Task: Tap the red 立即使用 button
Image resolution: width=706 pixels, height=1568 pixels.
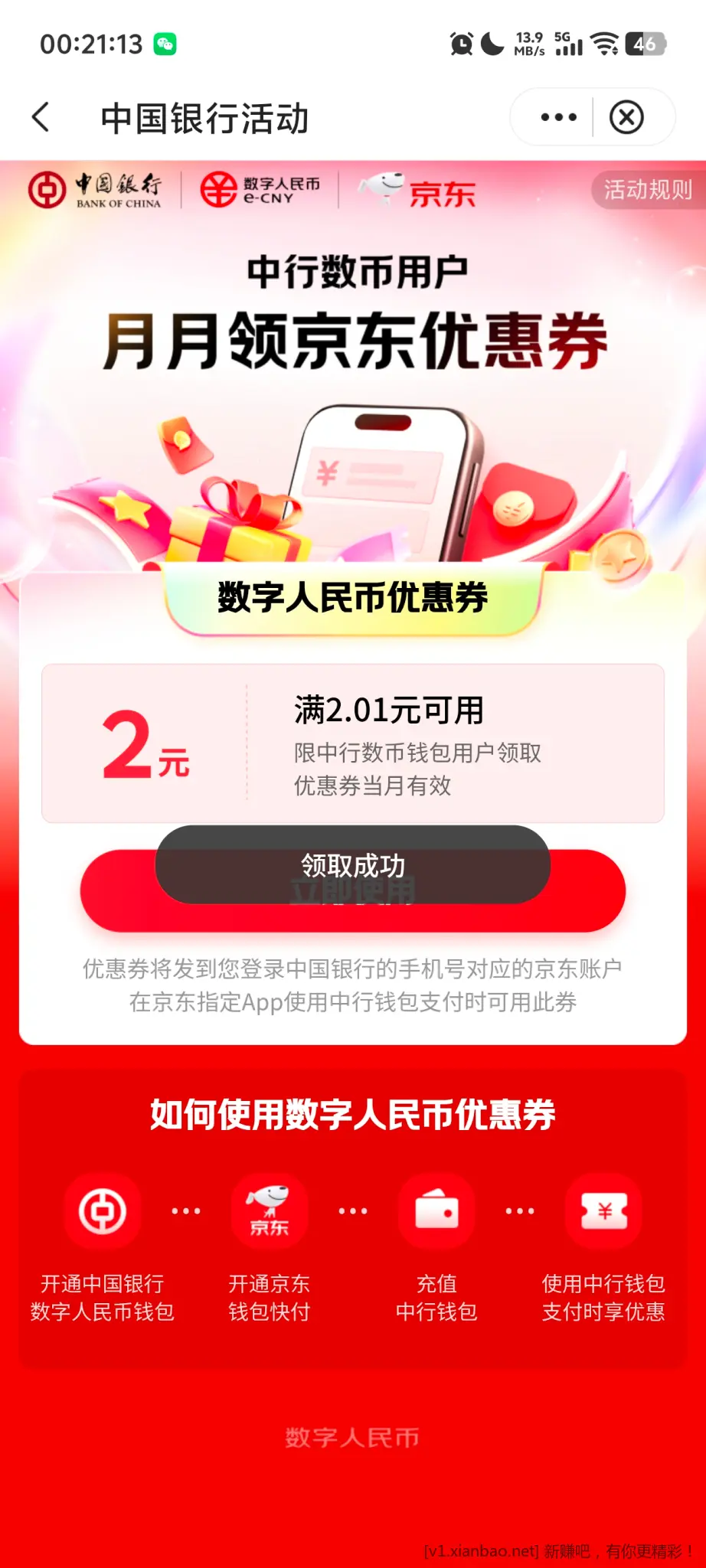Action: click(x=352, y=917)
